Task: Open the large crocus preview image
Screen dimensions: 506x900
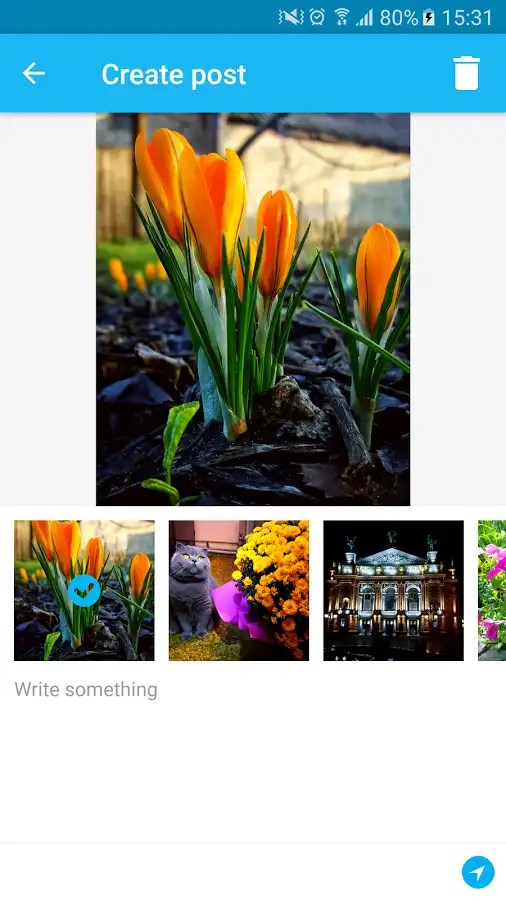Action: point(253,309)
